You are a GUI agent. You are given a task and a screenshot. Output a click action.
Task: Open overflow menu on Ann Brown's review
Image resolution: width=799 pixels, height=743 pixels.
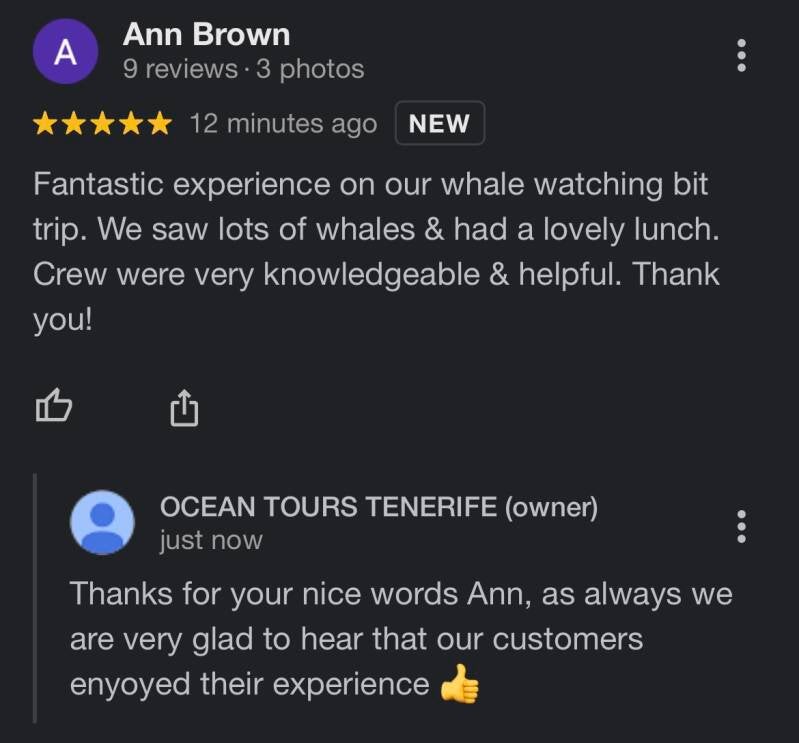pos(741,55)
